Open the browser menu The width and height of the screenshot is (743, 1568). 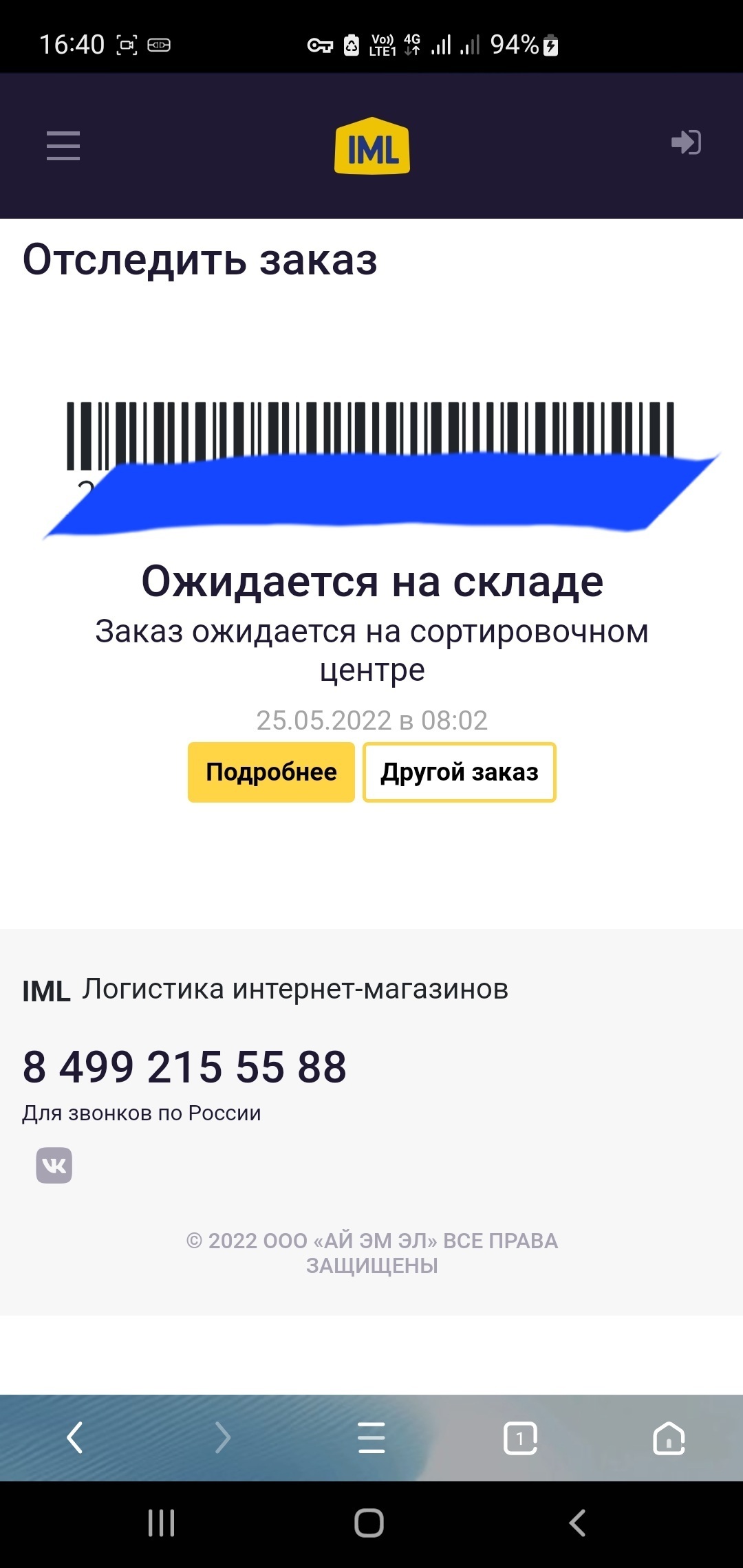click(x=371, y=1438)
